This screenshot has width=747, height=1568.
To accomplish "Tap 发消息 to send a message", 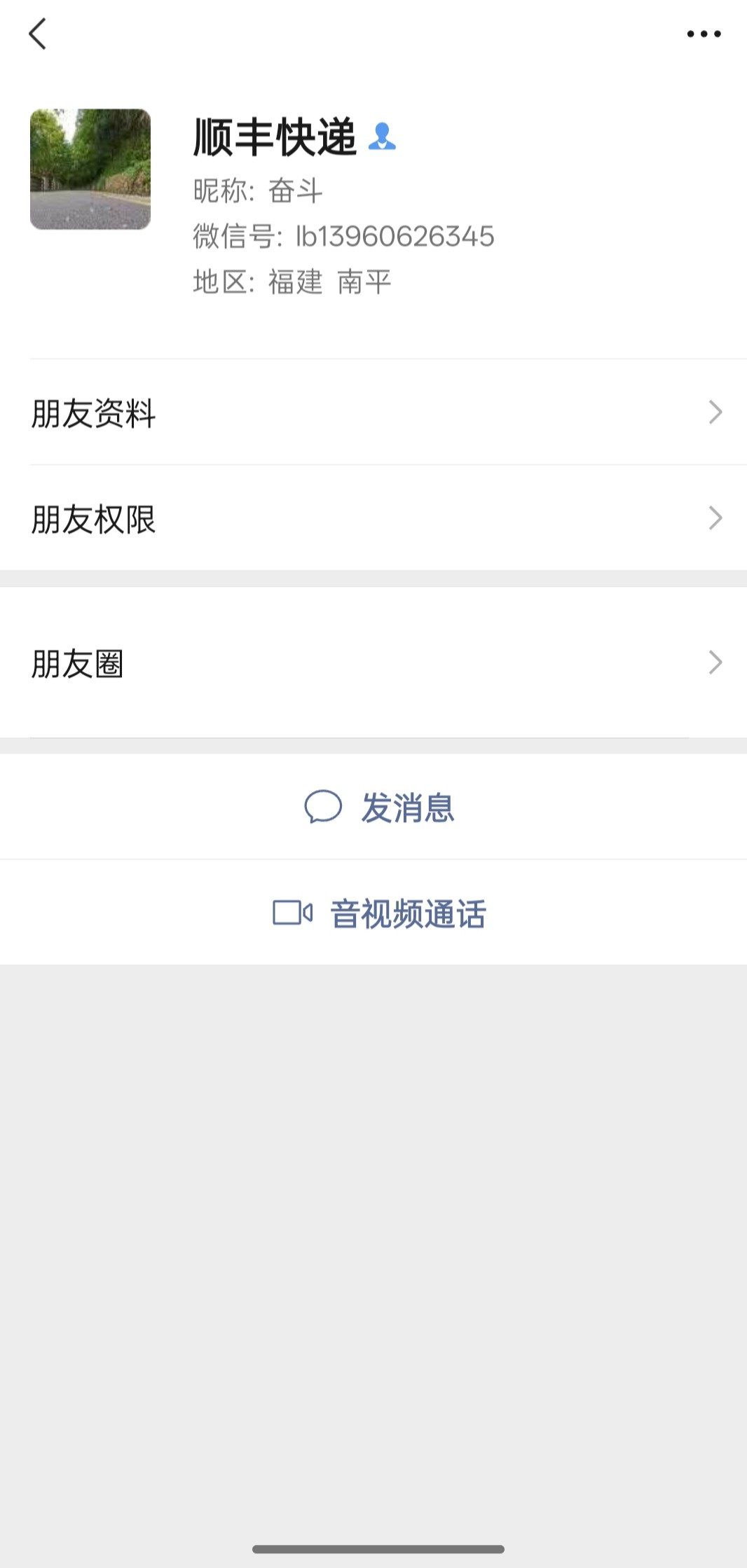I will [379, 807].
